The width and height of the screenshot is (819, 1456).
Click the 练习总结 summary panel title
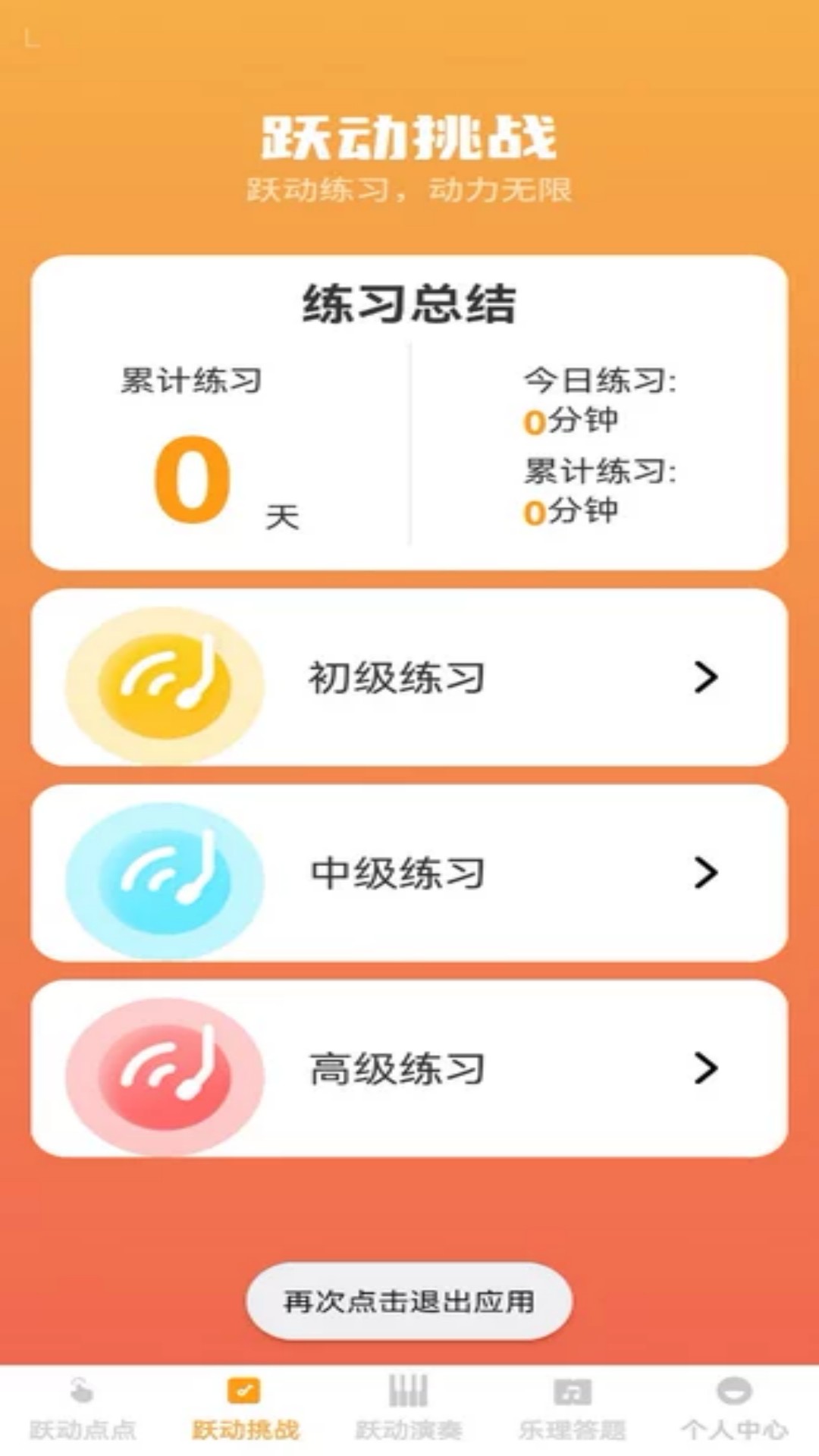coord(409,302)
